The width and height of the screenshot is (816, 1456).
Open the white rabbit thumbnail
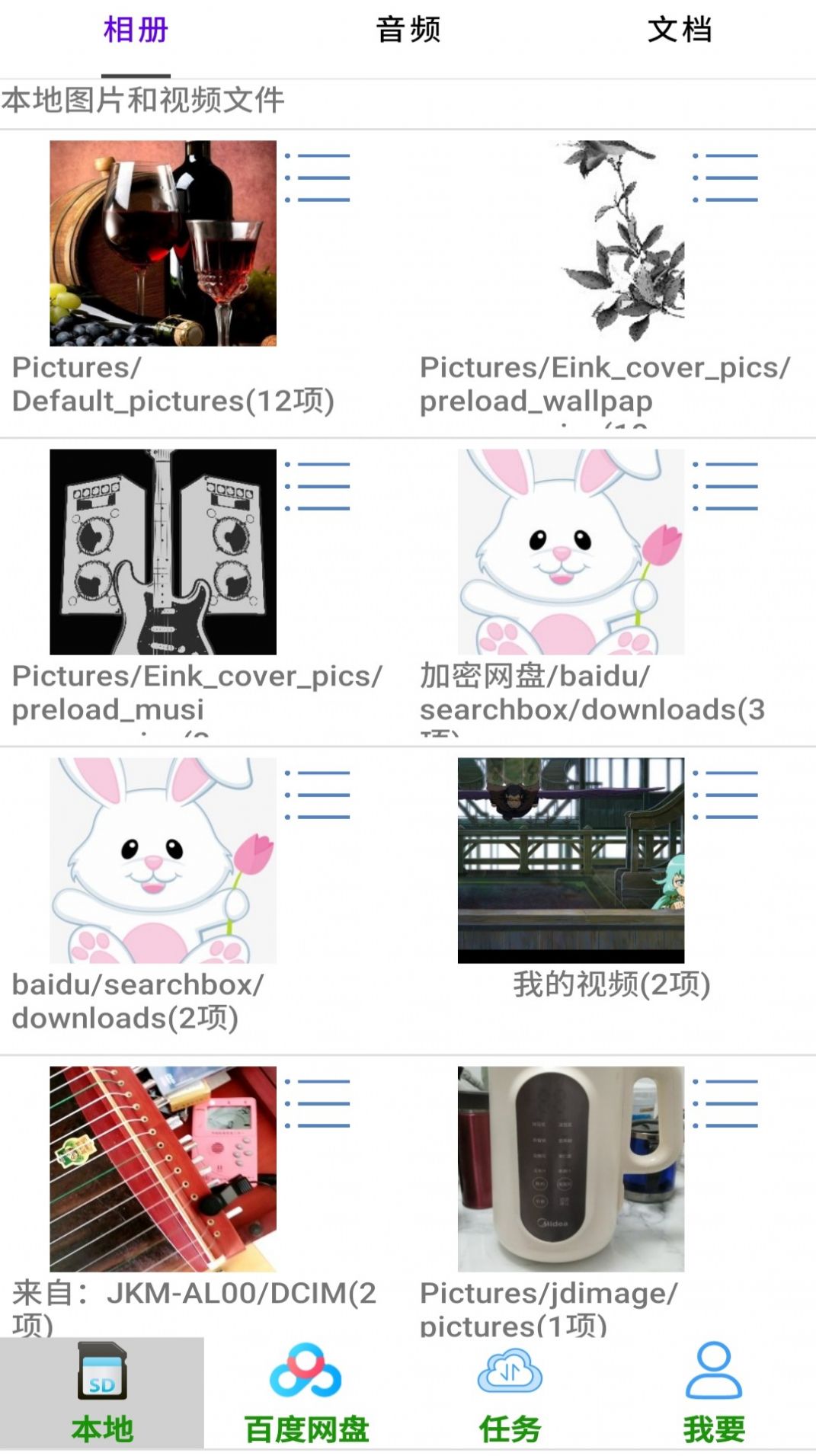[571, 556]
